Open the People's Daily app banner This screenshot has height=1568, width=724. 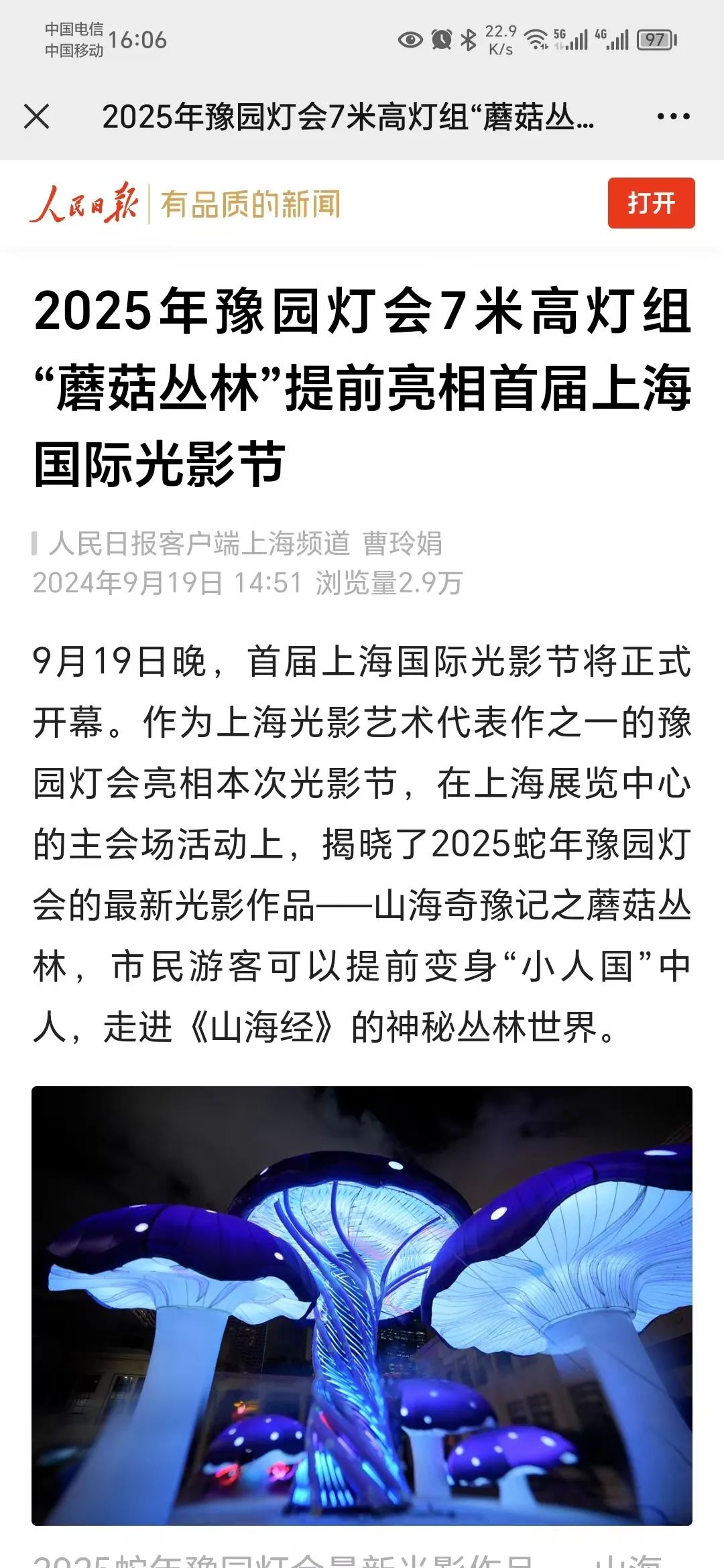(x=186, y=203)
